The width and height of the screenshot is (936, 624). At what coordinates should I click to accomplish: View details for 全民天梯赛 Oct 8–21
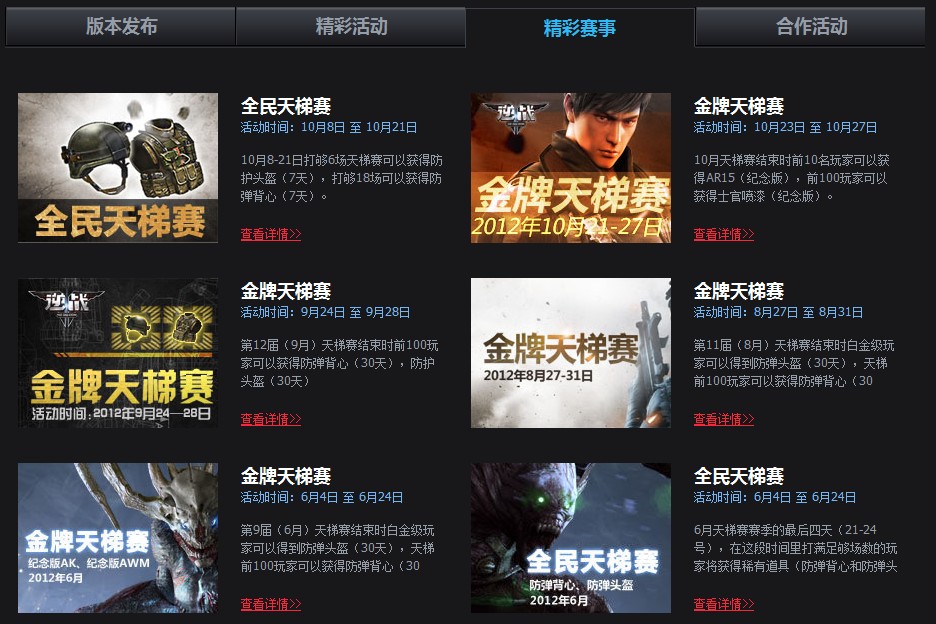pos(270,235)
